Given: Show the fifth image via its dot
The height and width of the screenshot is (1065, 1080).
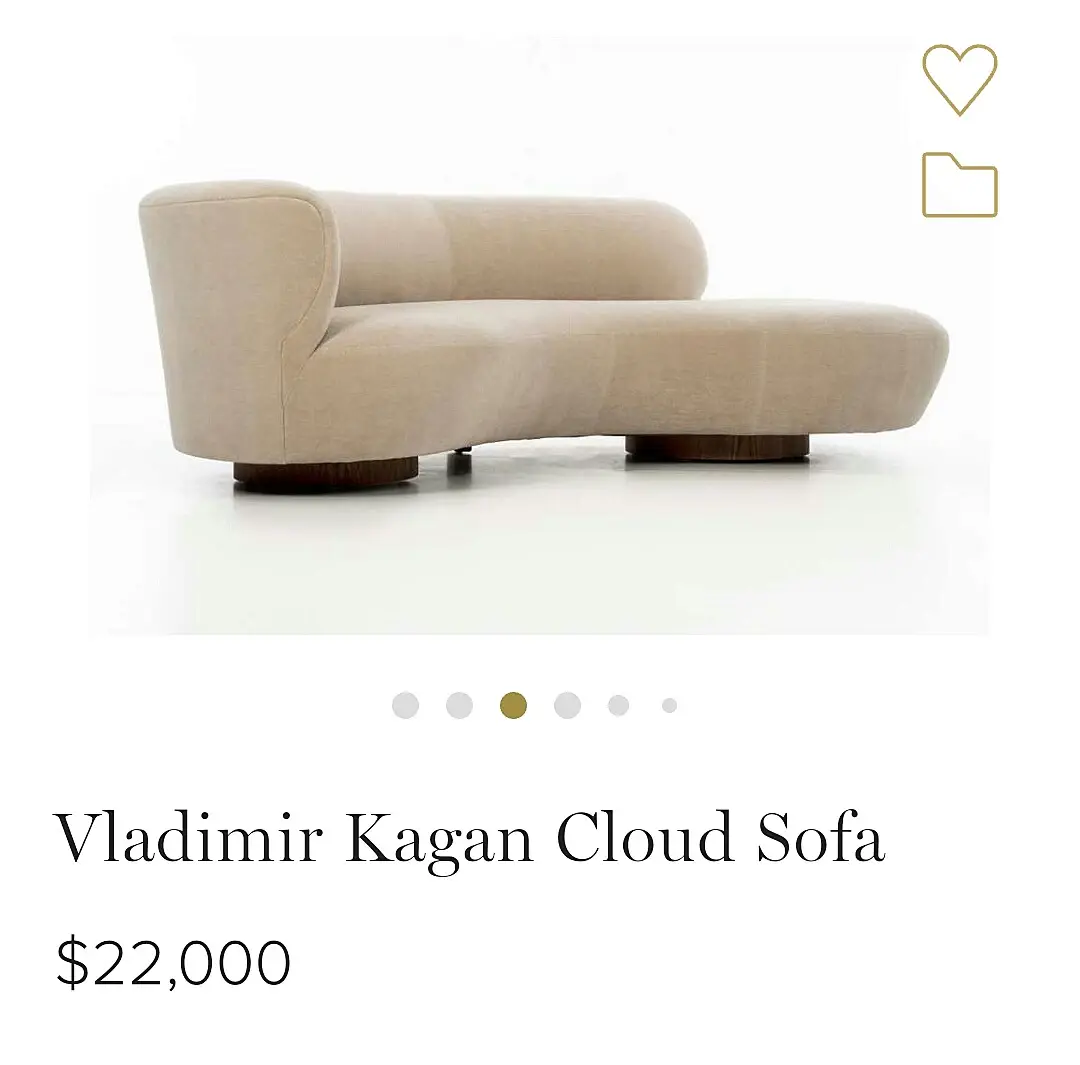Looking at the screenshot, I should [618, 705].
